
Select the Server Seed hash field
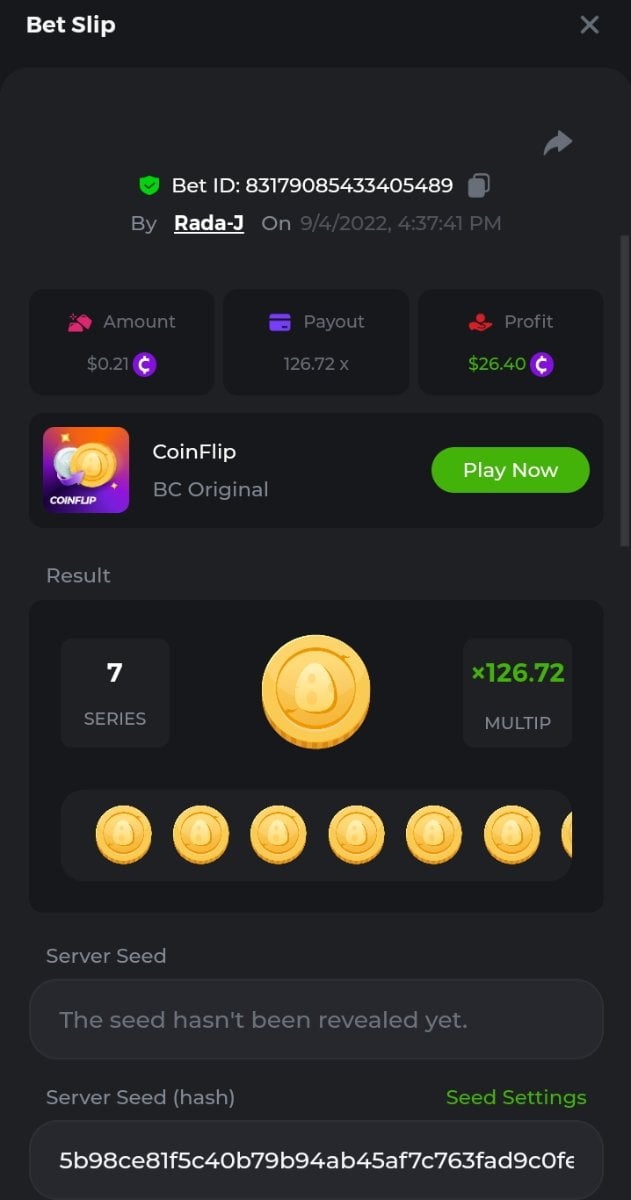316,1161
